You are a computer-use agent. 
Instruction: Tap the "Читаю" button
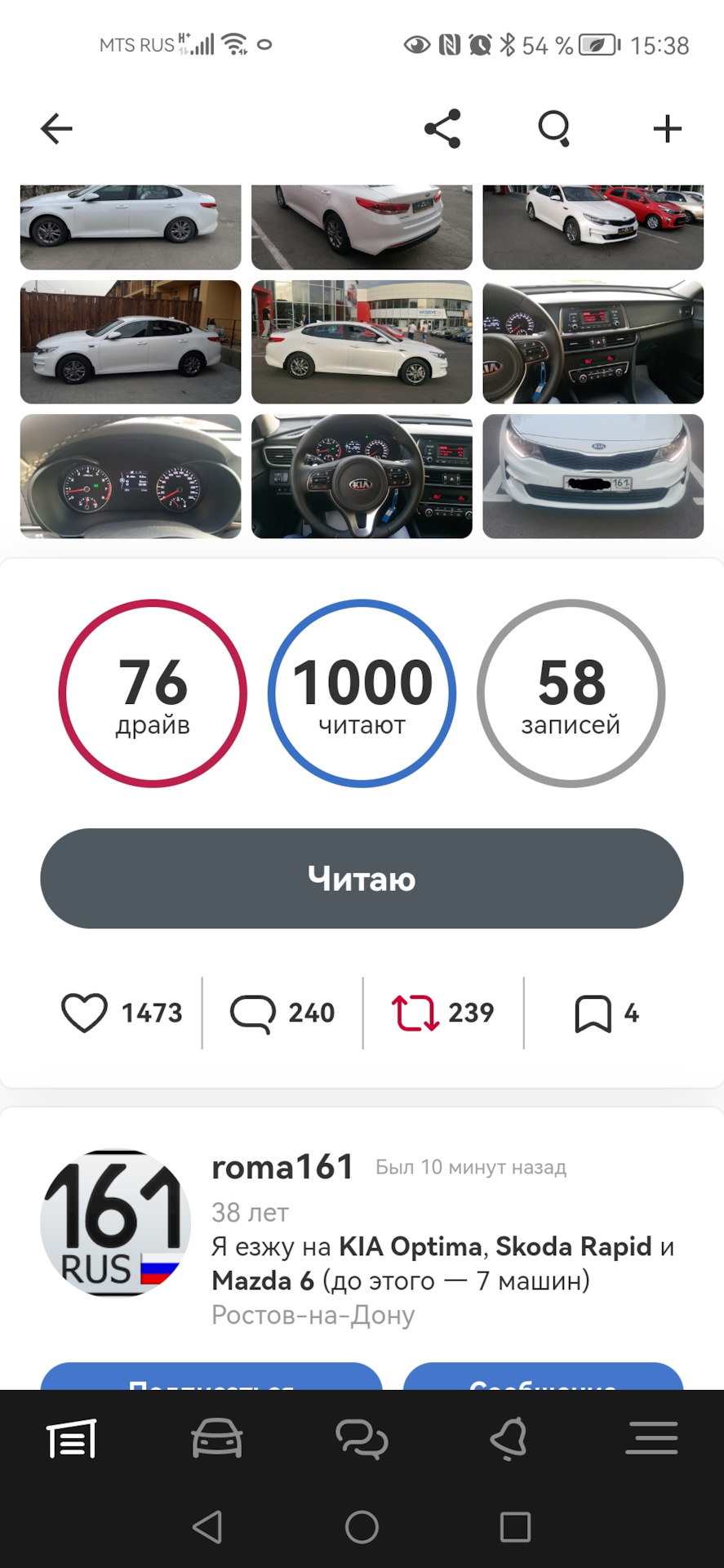(362, 879)
